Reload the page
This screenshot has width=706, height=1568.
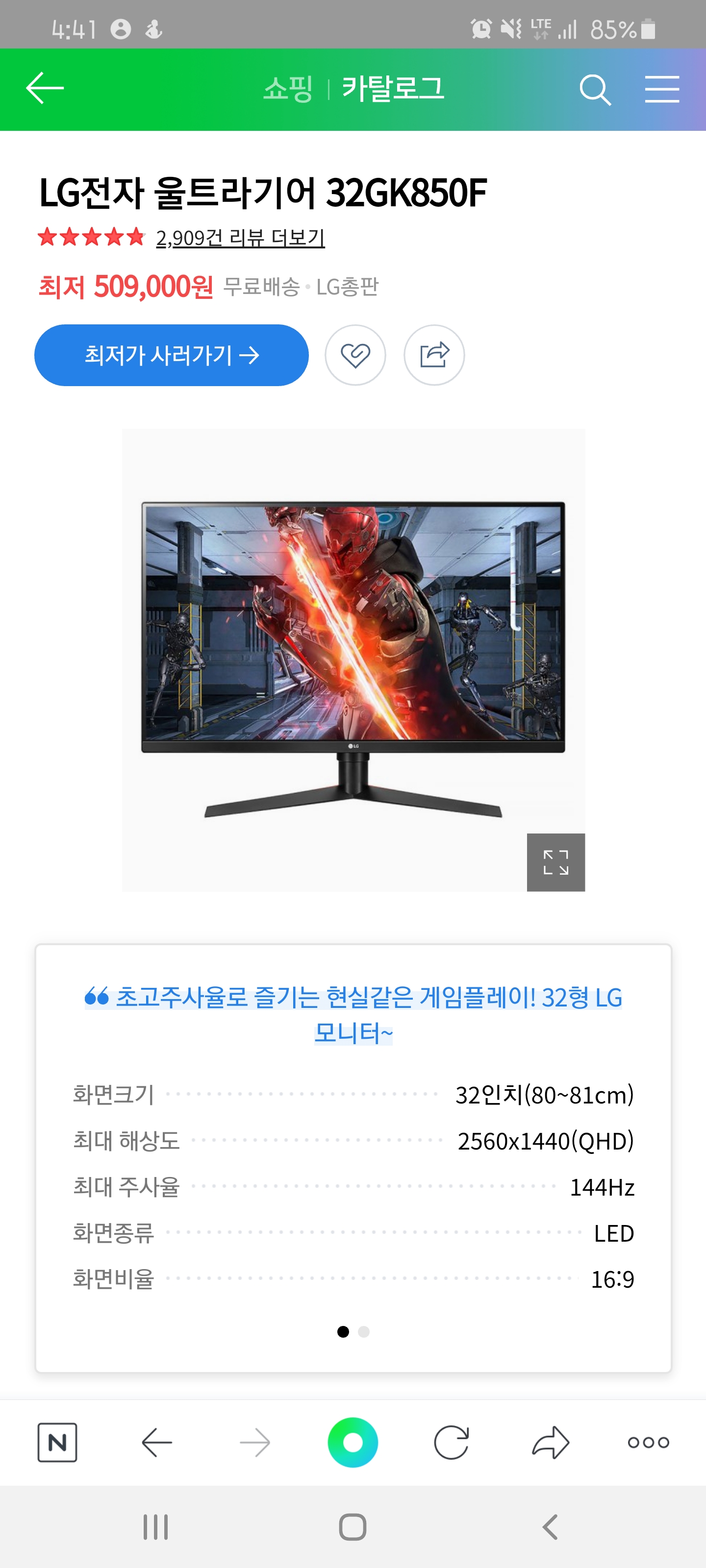point(452,1442)
